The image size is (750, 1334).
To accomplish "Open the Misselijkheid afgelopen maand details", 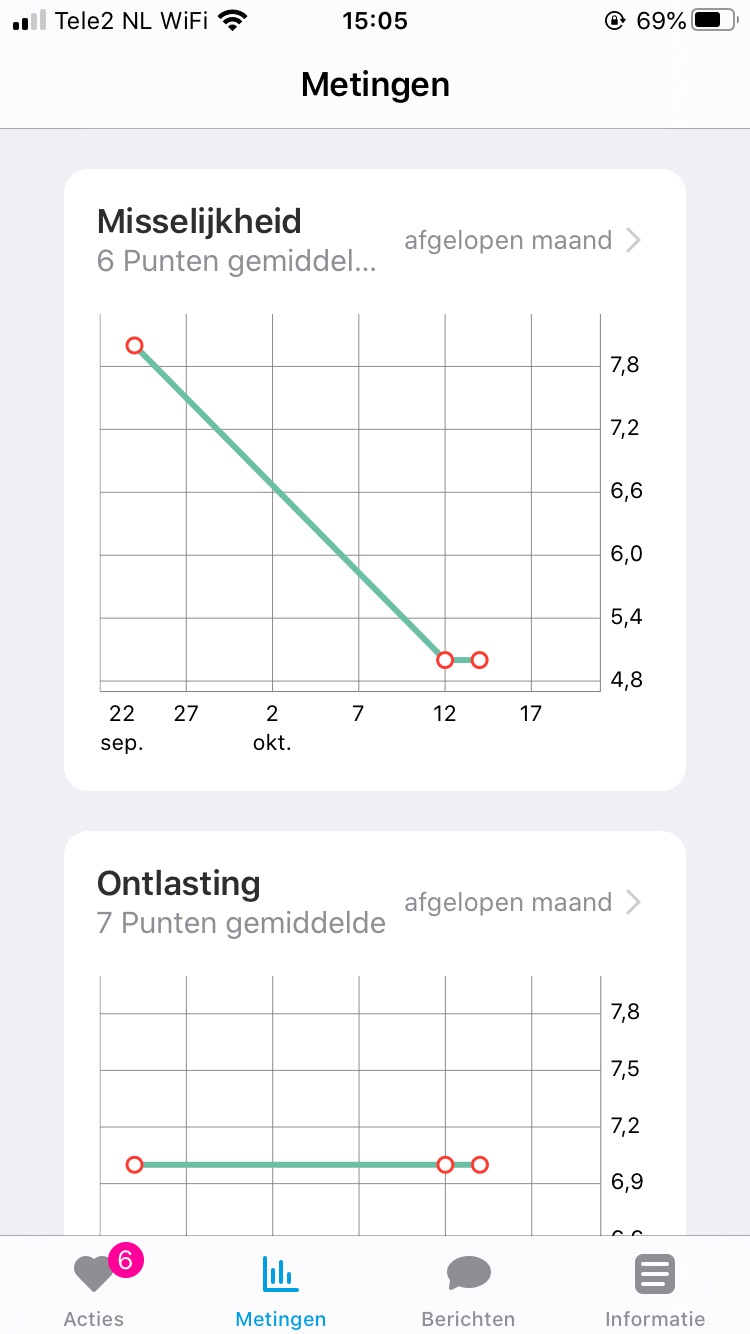I will point(522,241).
